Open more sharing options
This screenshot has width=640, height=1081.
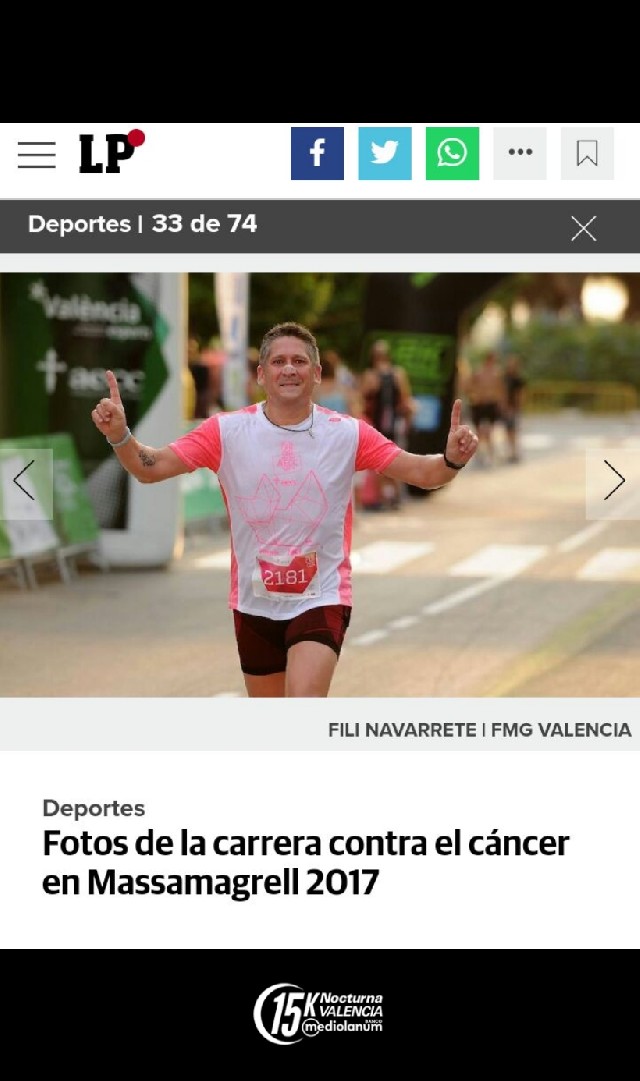(x=520, y=154)
